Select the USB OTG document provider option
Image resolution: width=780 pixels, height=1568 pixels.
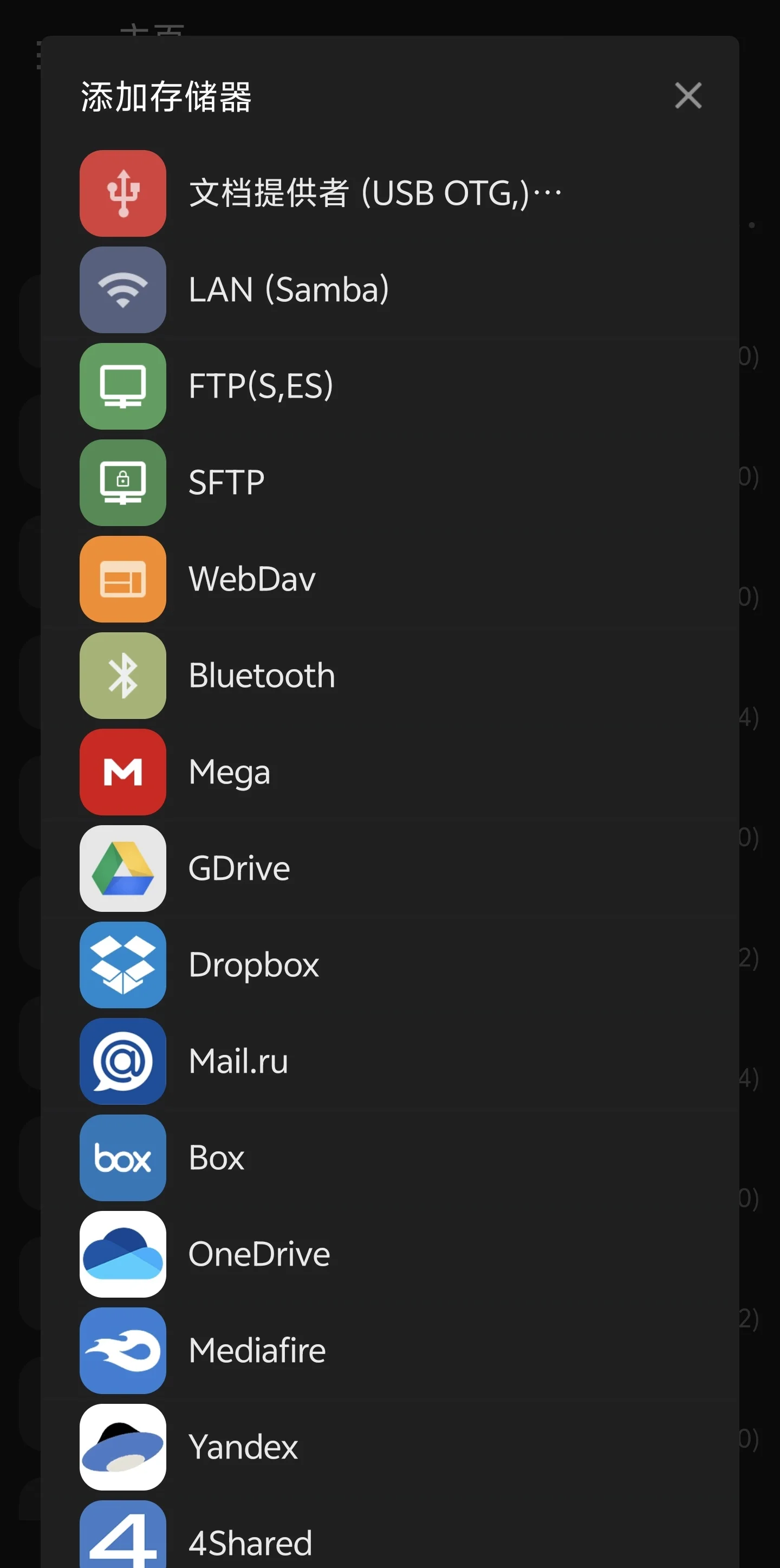pos(374,193)
